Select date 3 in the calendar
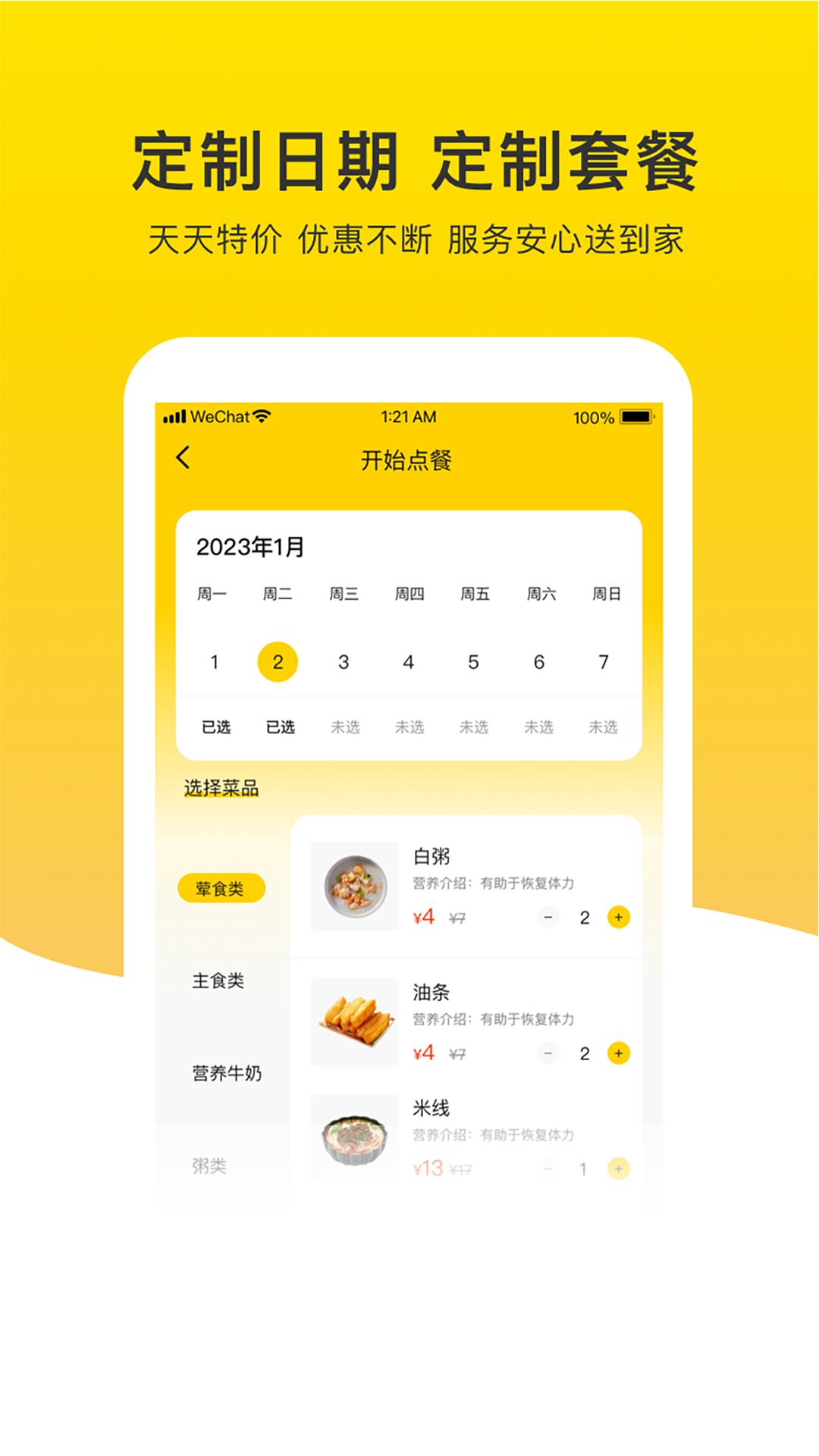 point(343,661)
